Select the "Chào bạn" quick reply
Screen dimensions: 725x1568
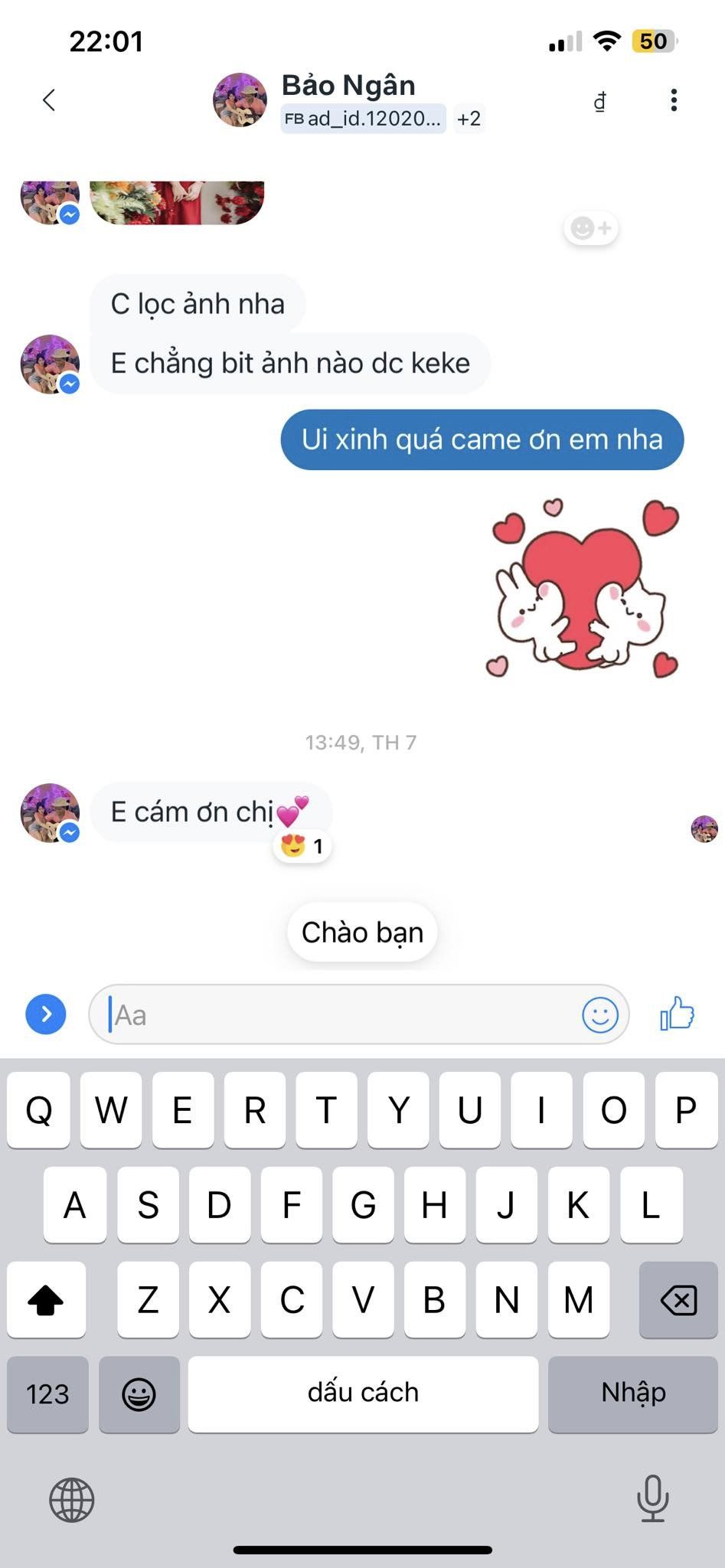click(362, 933)
